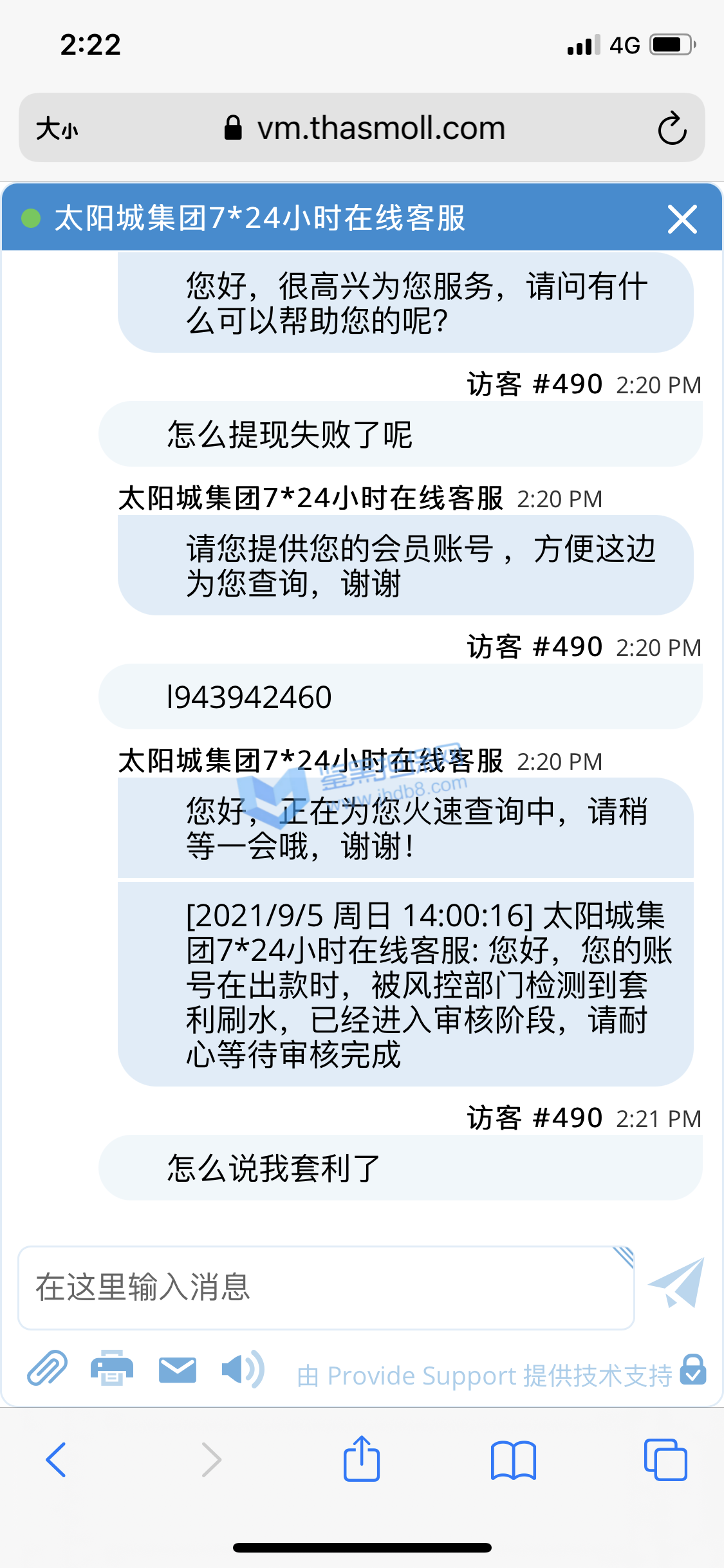Toggle chat sound notifications
Screen dimensions: 724x1568
242,1368
